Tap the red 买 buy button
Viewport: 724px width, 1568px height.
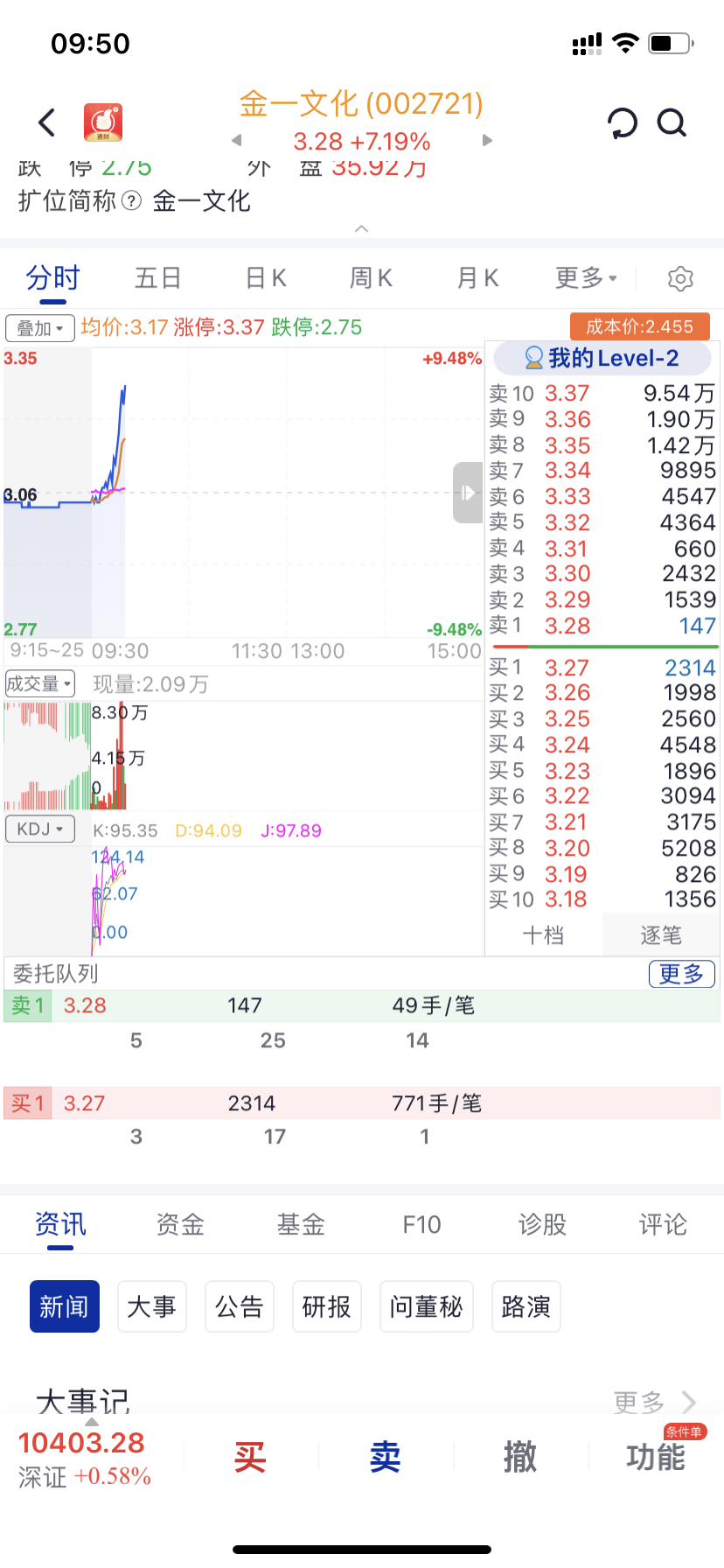(250, 1458)
